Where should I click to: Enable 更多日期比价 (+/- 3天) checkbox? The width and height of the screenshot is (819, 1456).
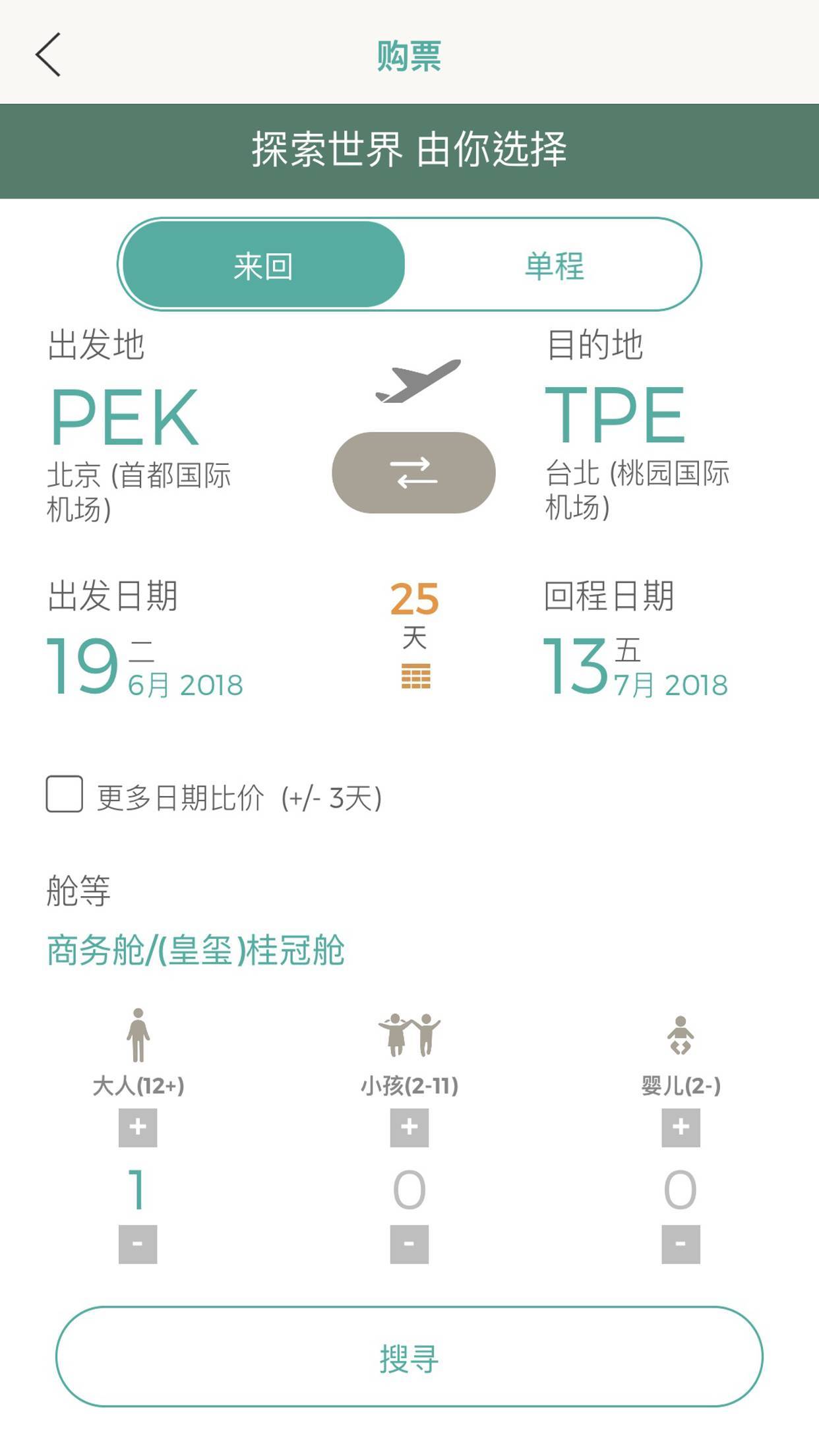coord(65,794)
